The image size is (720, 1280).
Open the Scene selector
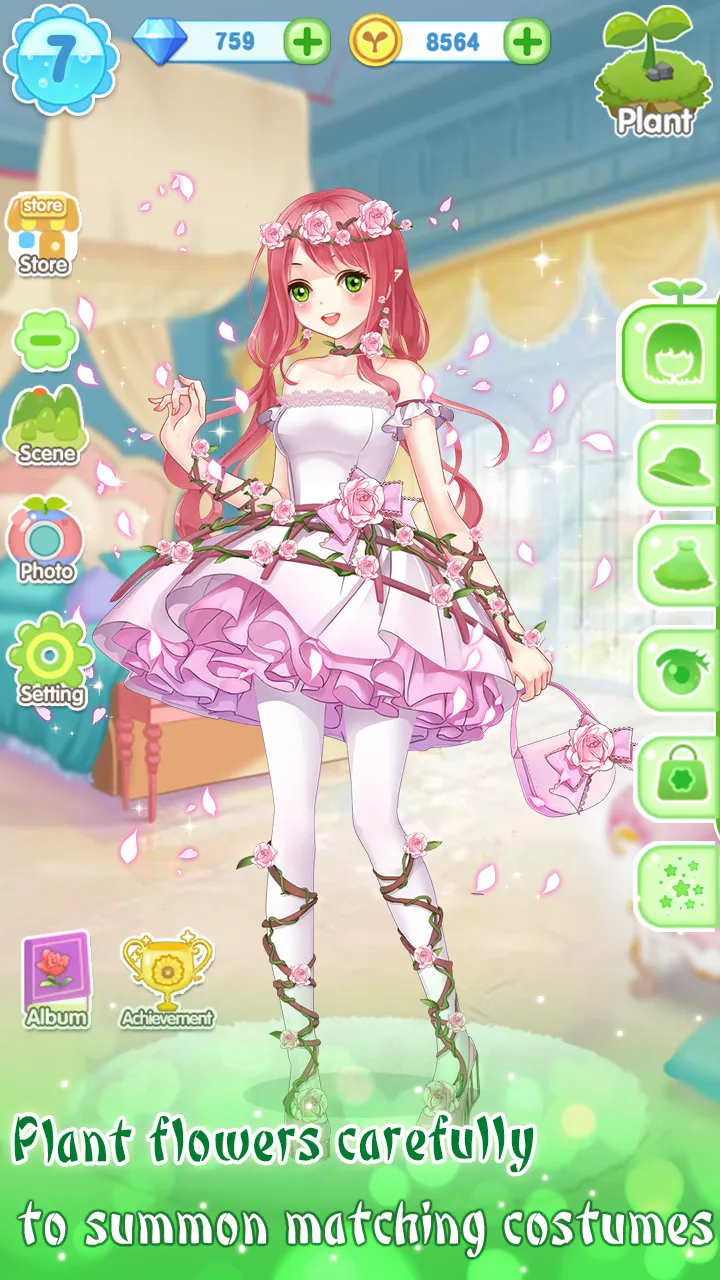click(x=44, y=425)
